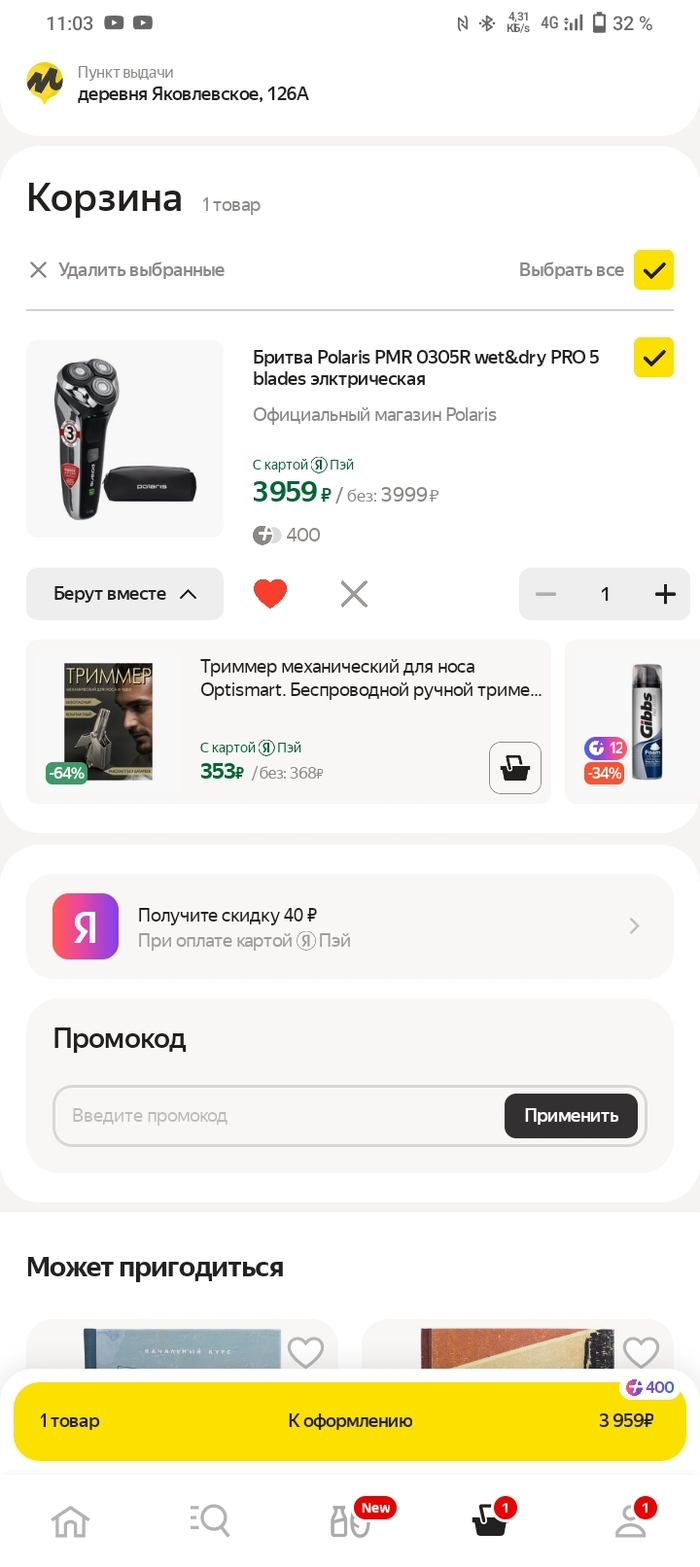Image resolution: width=700 pixels, height=1567 pixels.
Task: Decrease the shaver quantity with minus
Action: [545, 594]
